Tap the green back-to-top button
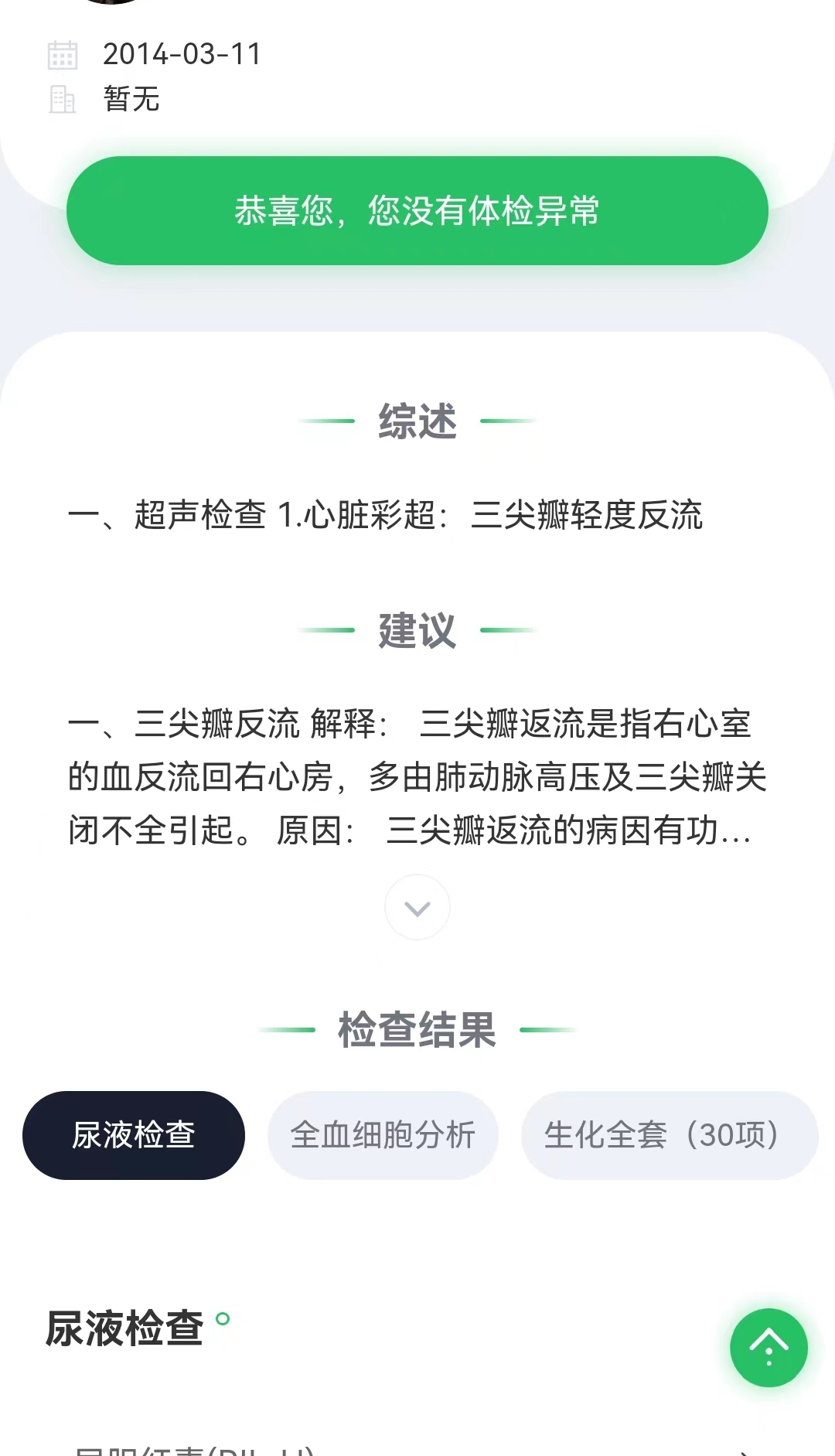The image size is (835, 1456). [769, 1348]
